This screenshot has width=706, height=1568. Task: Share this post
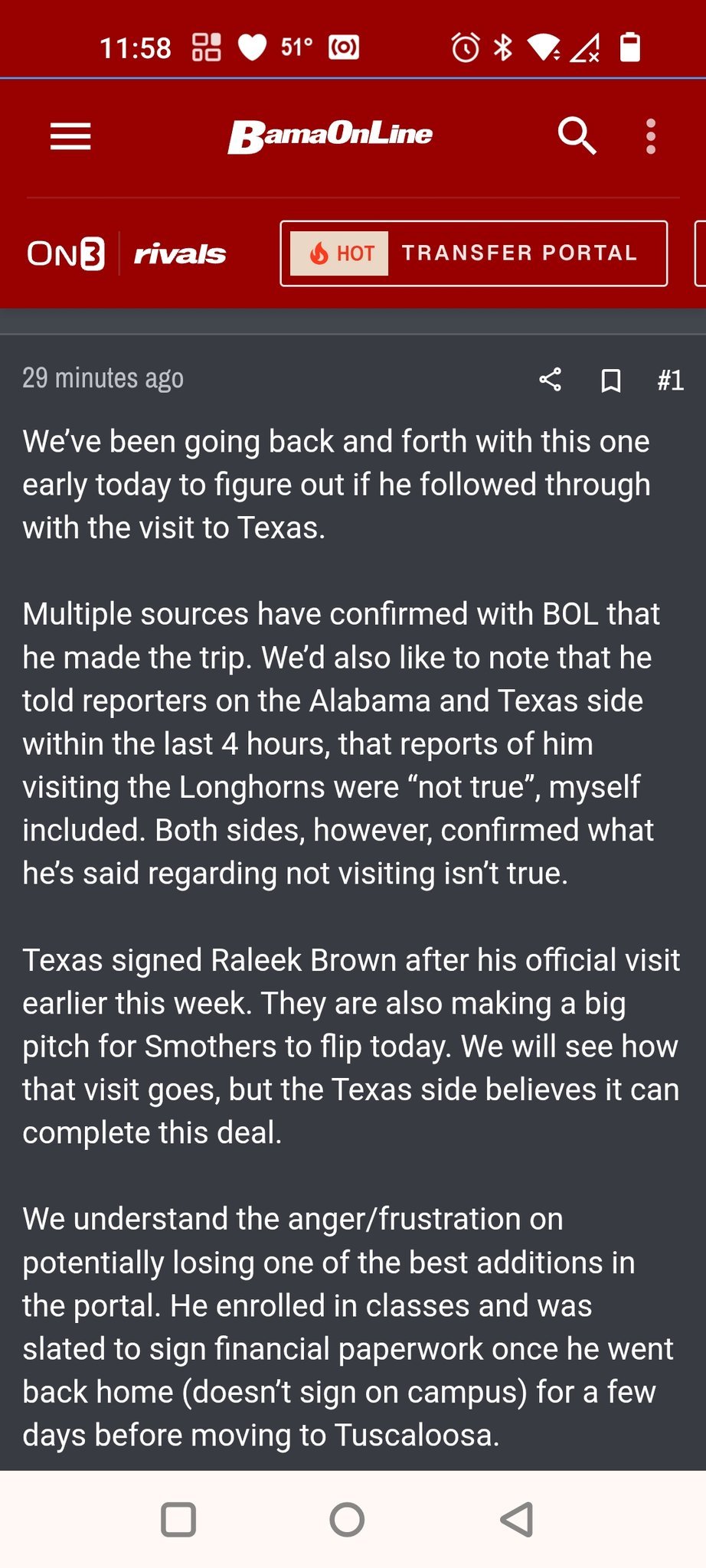point(551,379)
